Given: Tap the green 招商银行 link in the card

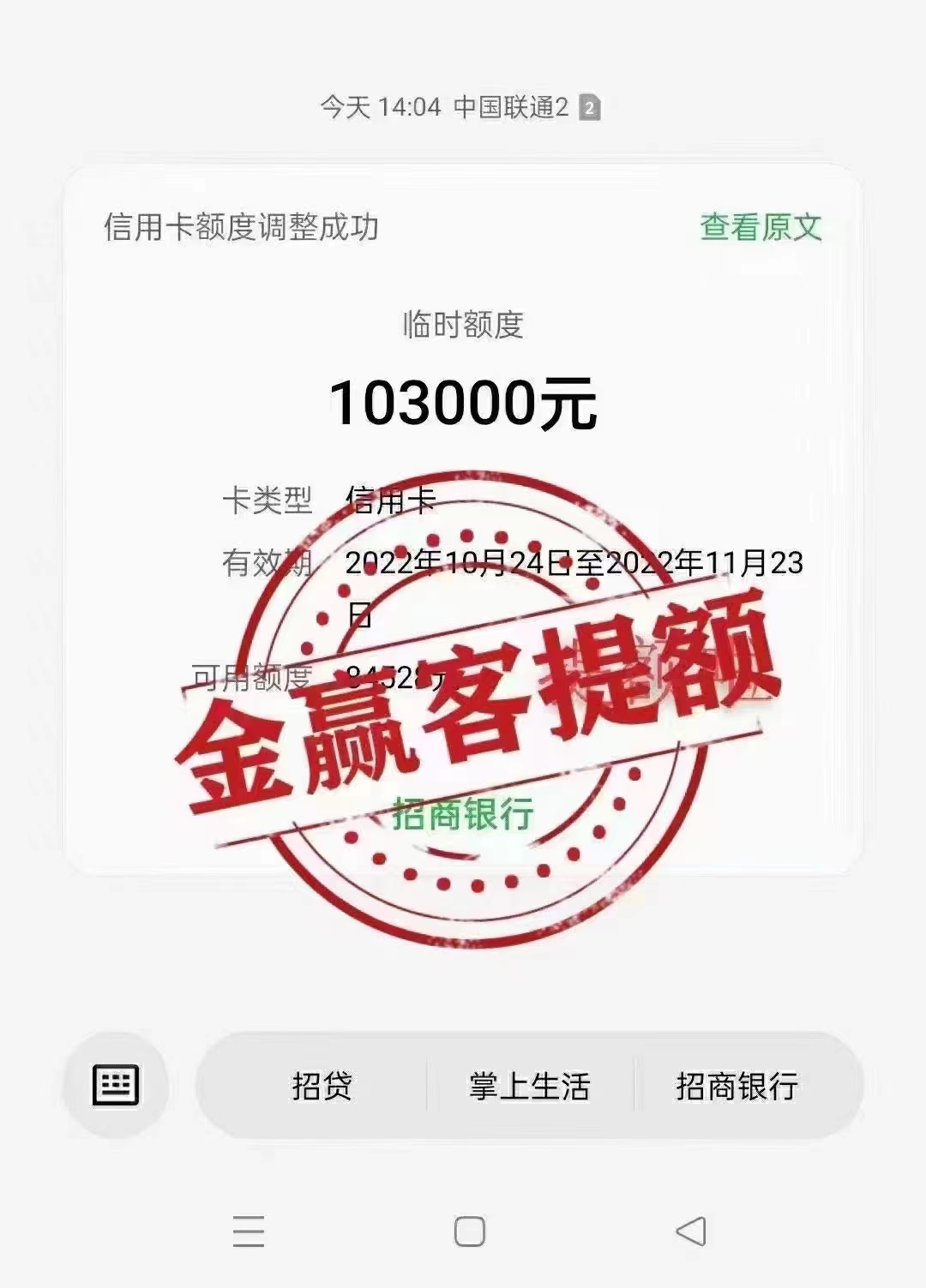Looking at the screenshot, I should 463,814.
